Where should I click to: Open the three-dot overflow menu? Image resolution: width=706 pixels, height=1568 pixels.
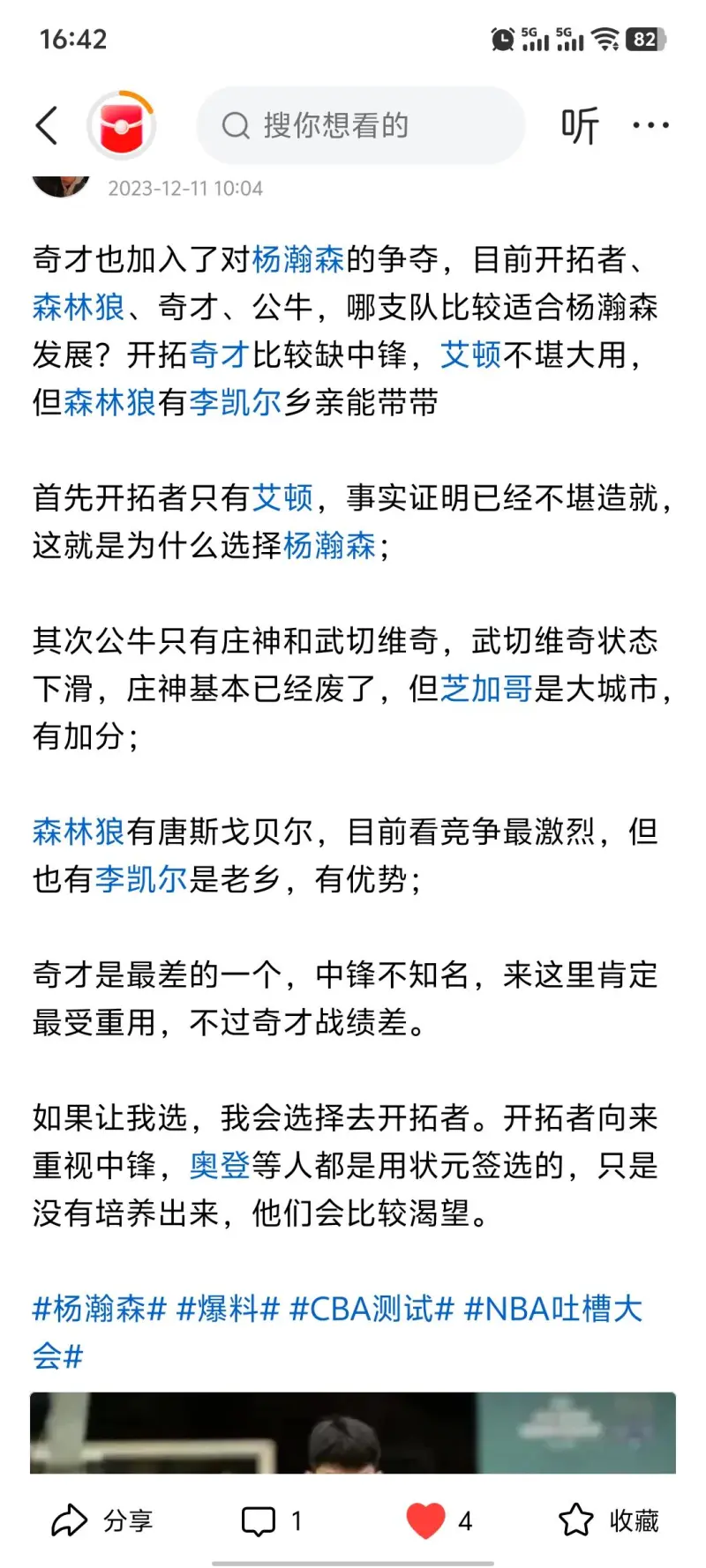coord(651,125)
